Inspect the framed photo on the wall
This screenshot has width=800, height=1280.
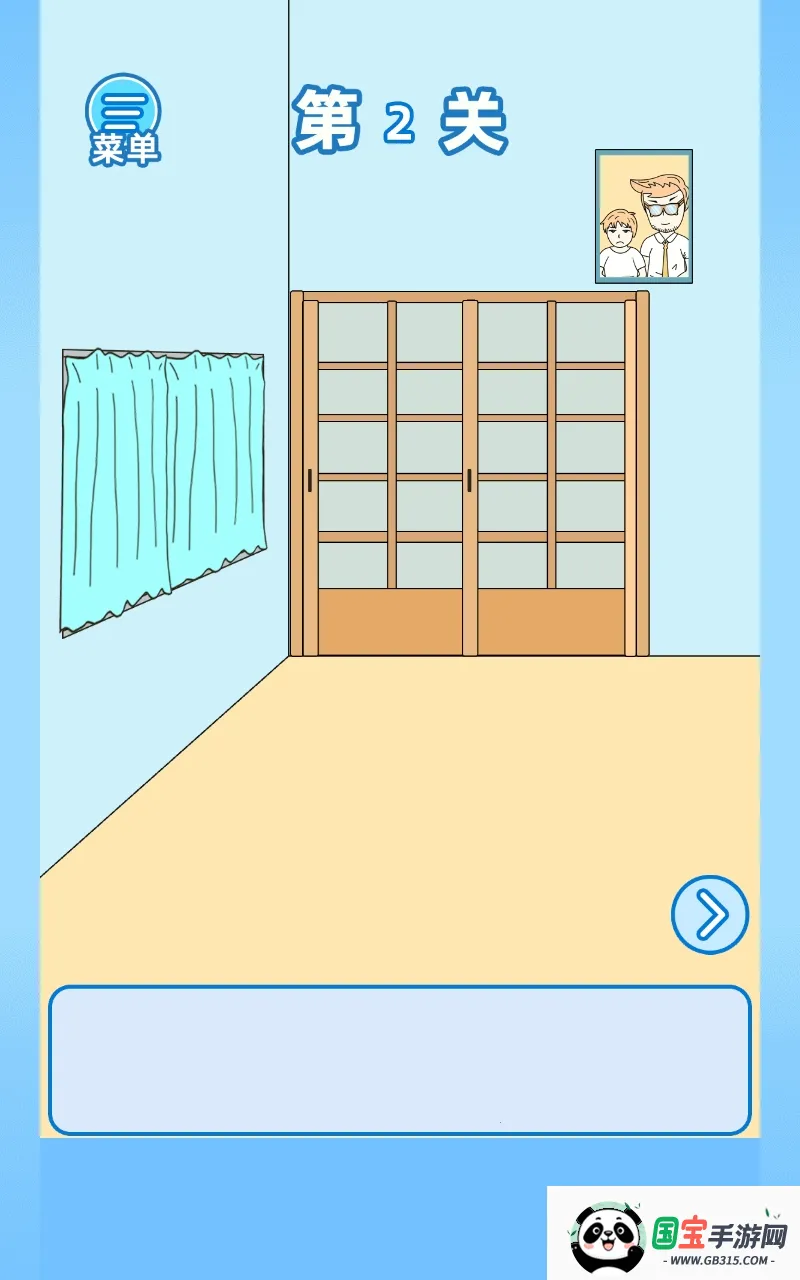click(x=643, y=216)
